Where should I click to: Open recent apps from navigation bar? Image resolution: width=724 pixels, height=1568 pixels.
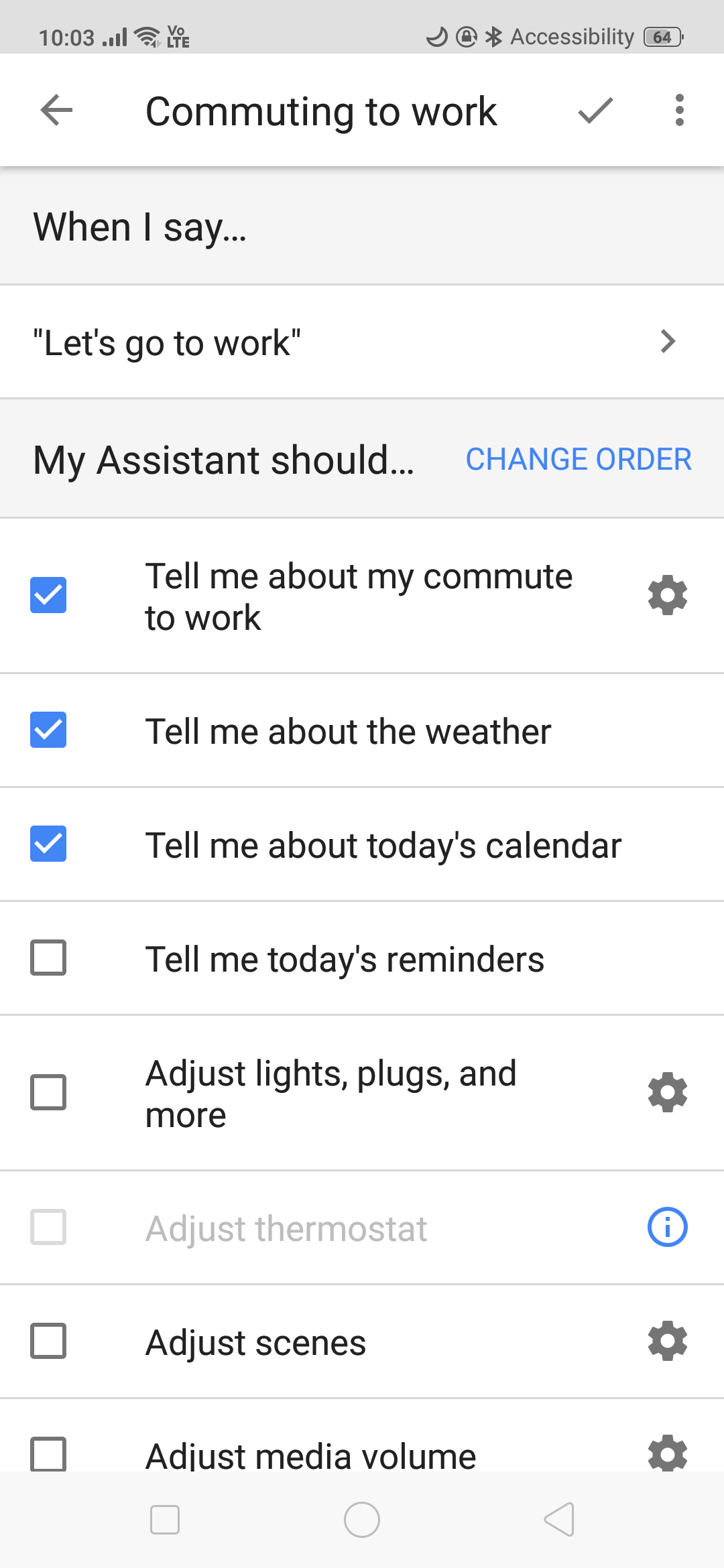pyautogui.click(x=165, y=1520)
